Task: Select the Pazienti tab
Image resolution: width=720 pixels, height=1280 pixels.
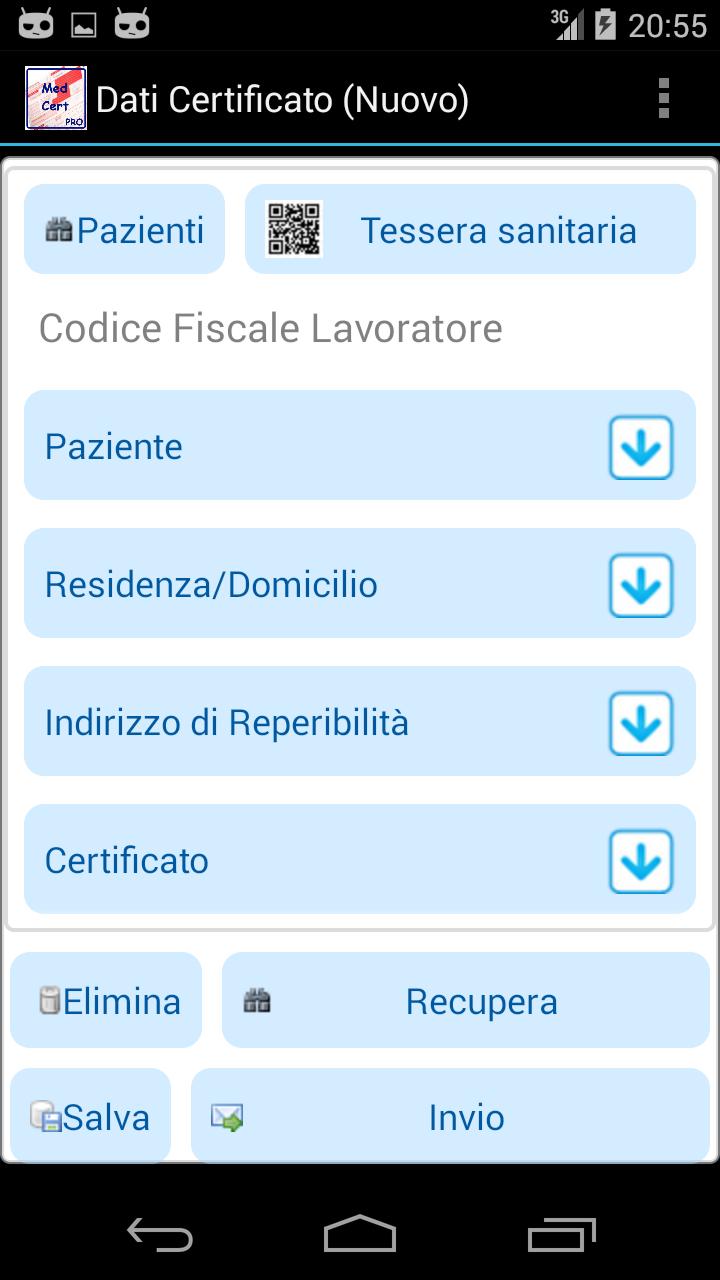Action: coord(124,228)
